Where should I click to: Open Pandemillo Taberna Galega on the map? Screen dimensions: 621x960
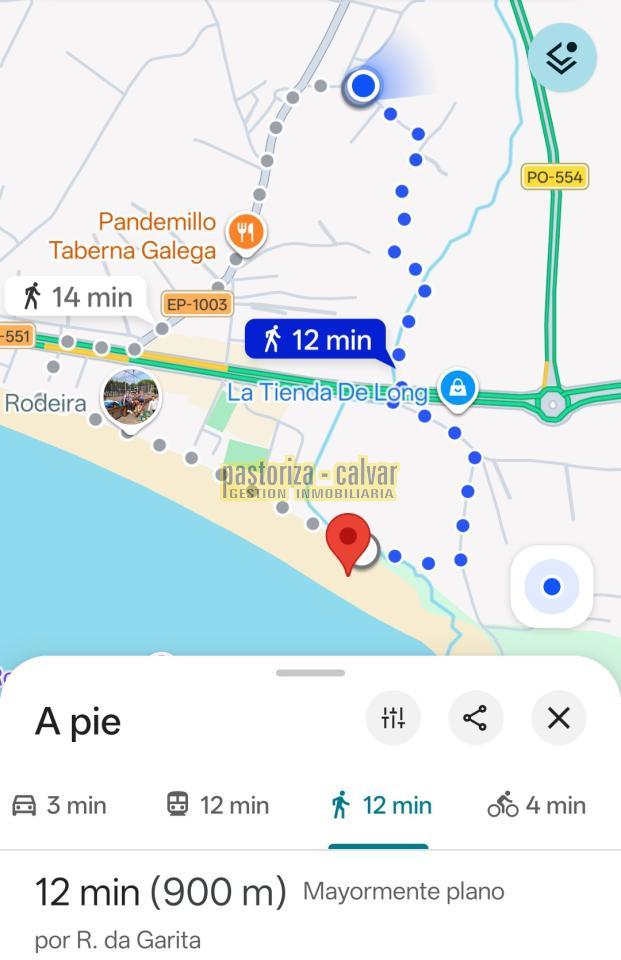coord(245,232)
